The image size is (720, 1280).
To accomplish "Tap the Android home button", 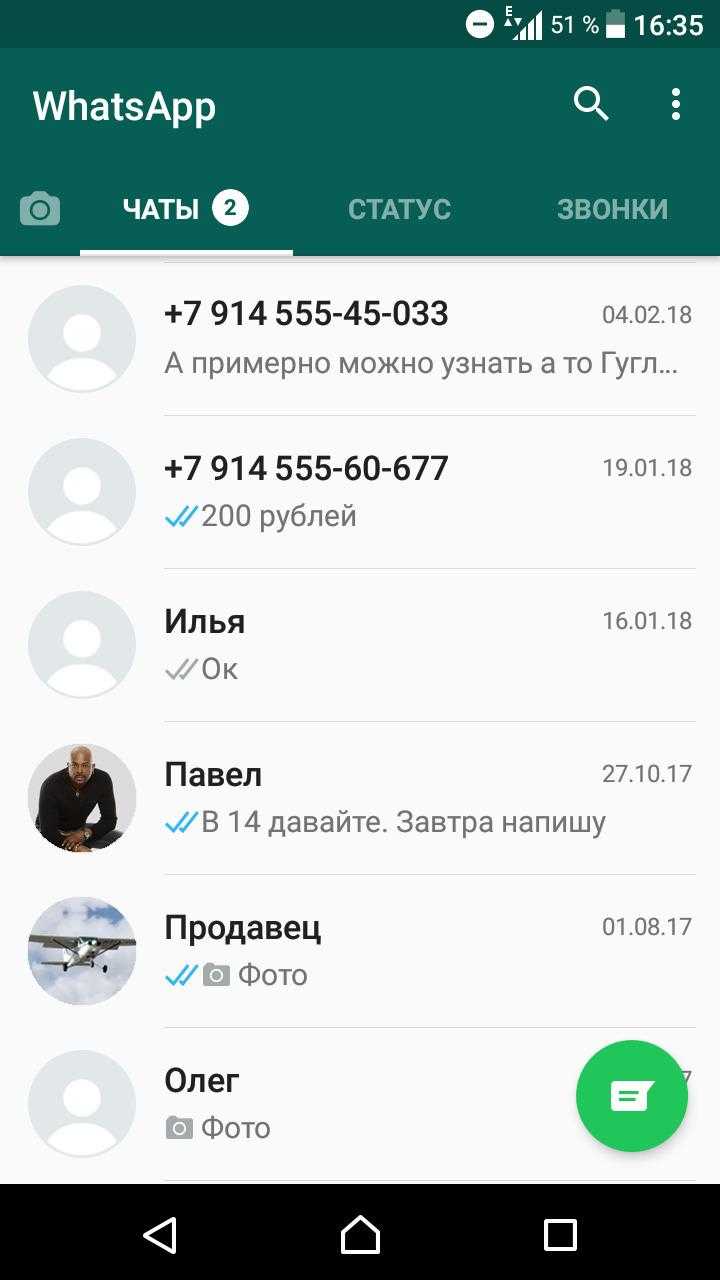I will (x=359, y=1235).
